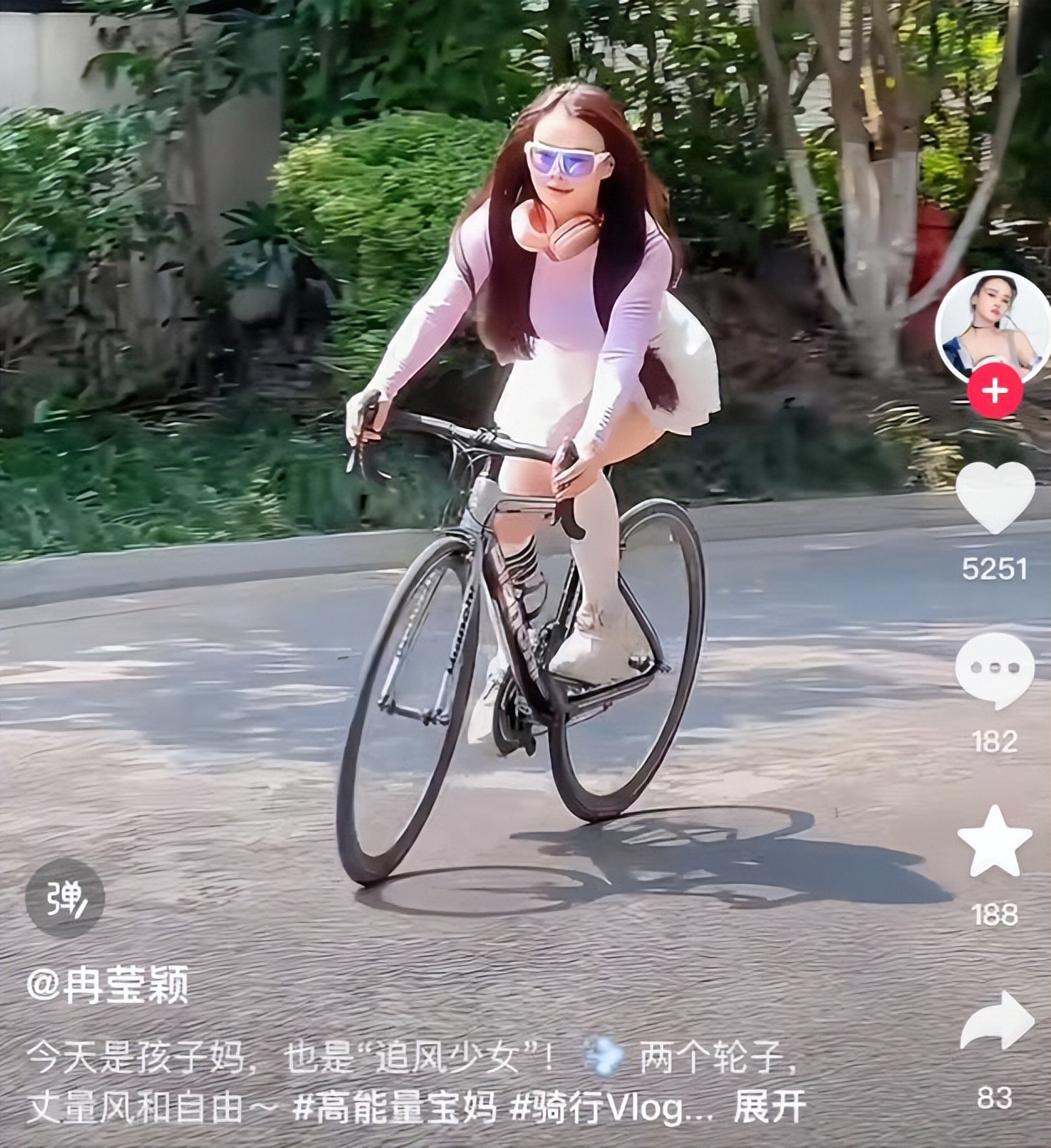1051x1148 pixels.
Task: Share this video via arrow icon
Action: click(x=996, y=1021)
